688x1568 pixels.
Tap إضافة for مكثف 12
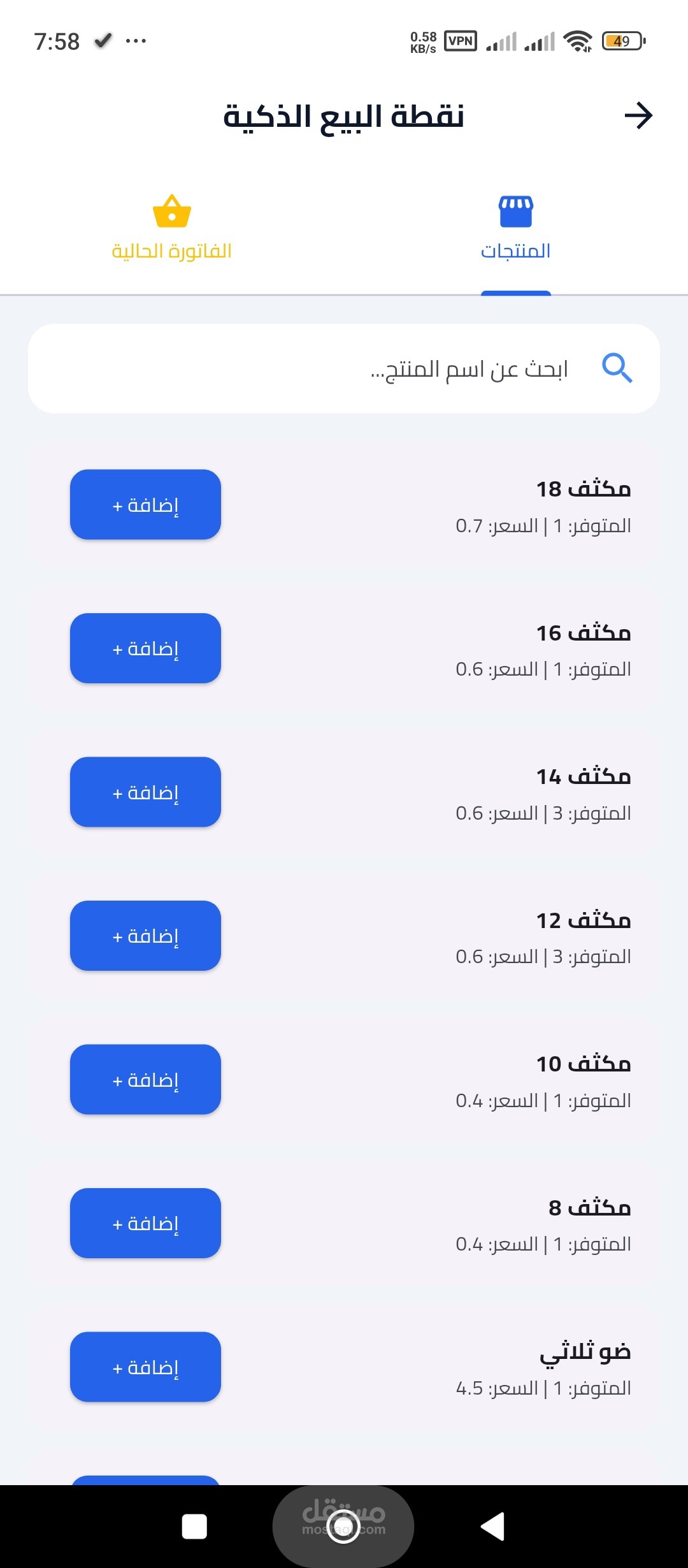point(145,936)
